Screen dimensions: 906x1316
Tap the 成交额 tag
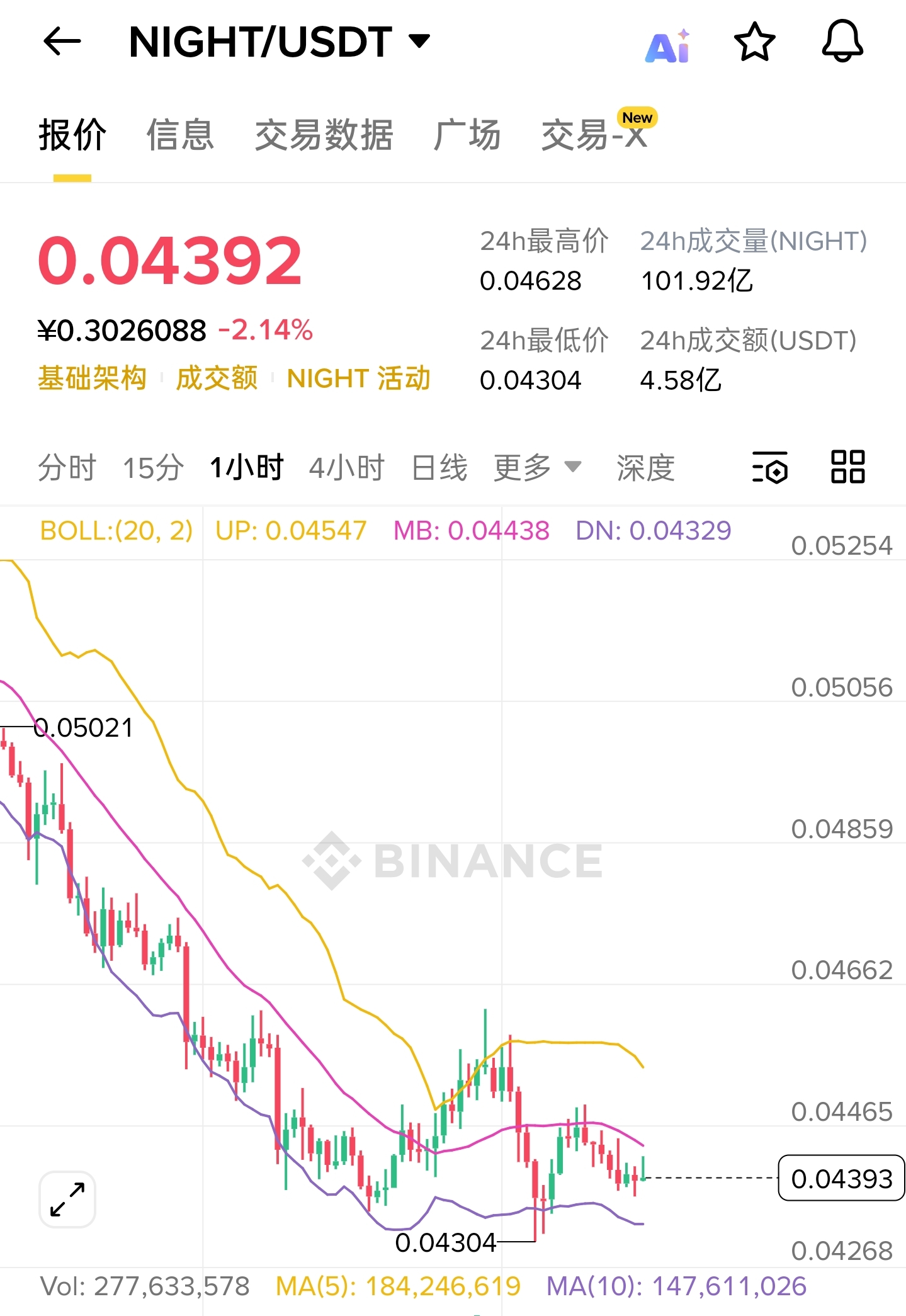(x=217, y=378)
